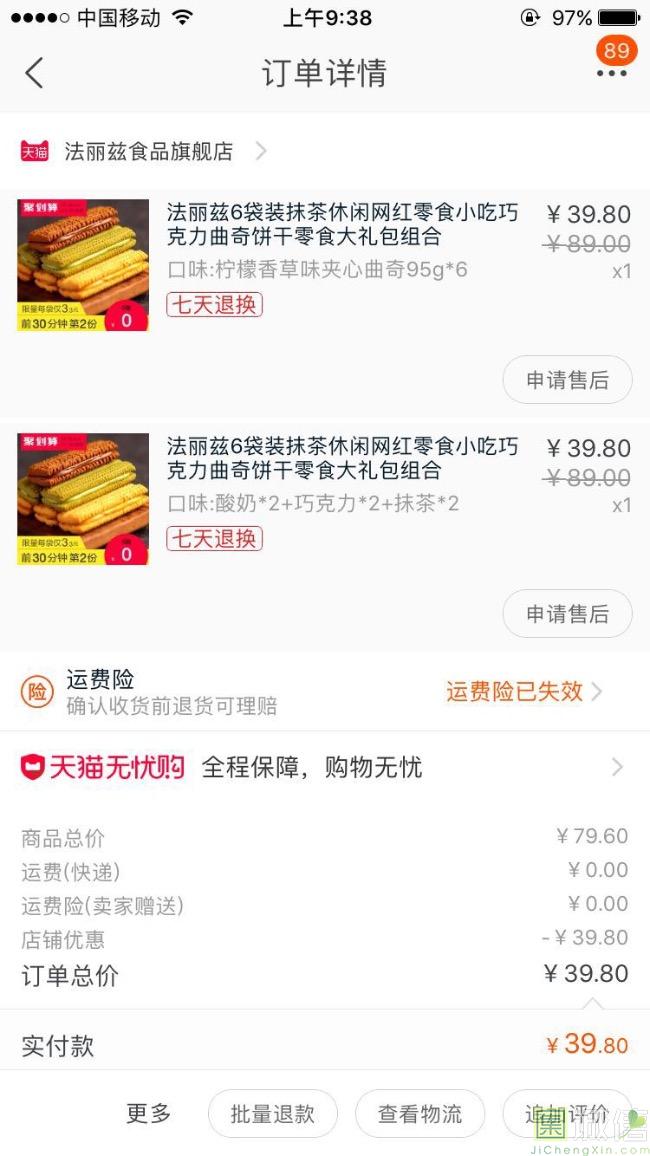650x1156 pixels.
Task: Open the 运费险 details row
Action: tap(324, 692)
